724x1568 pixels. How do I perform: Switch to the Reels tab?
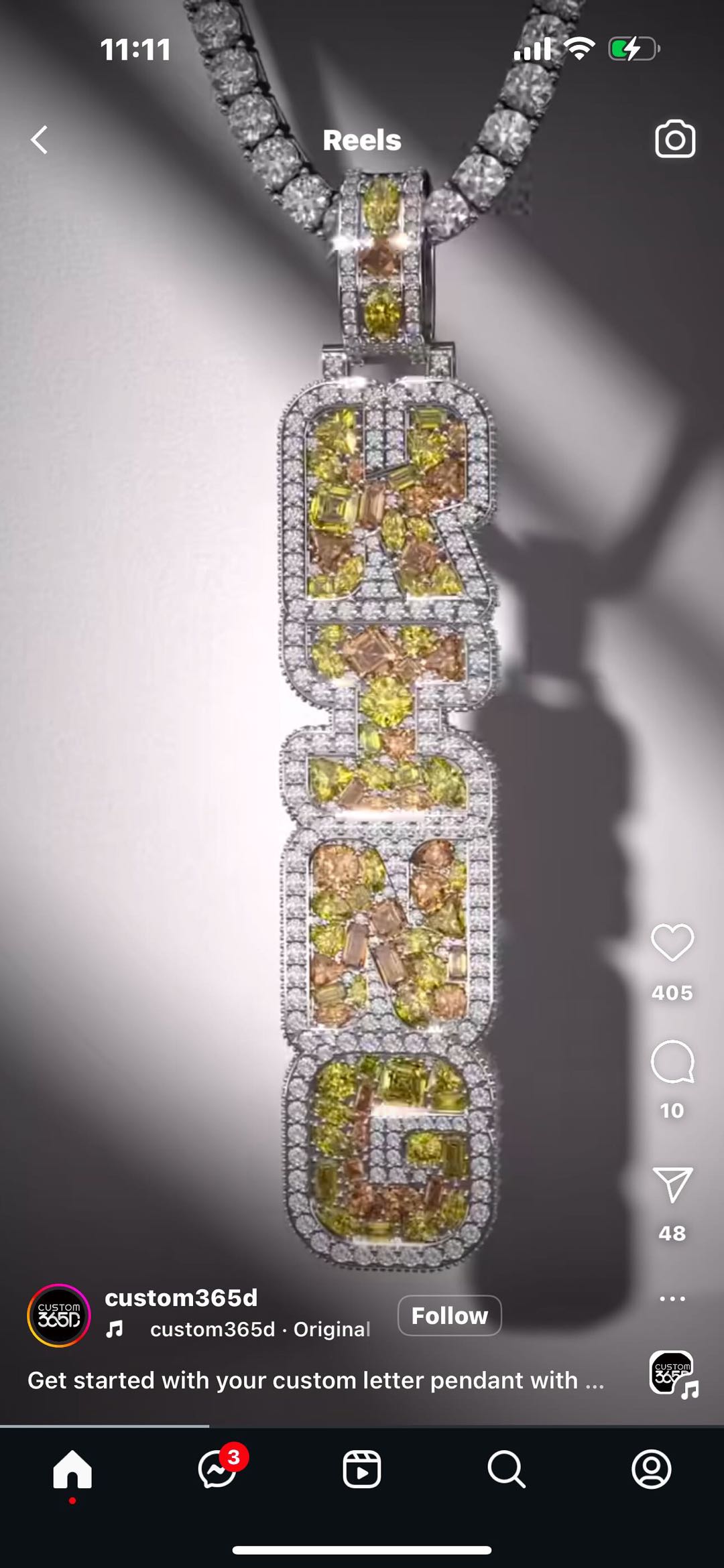[362, 1469]
